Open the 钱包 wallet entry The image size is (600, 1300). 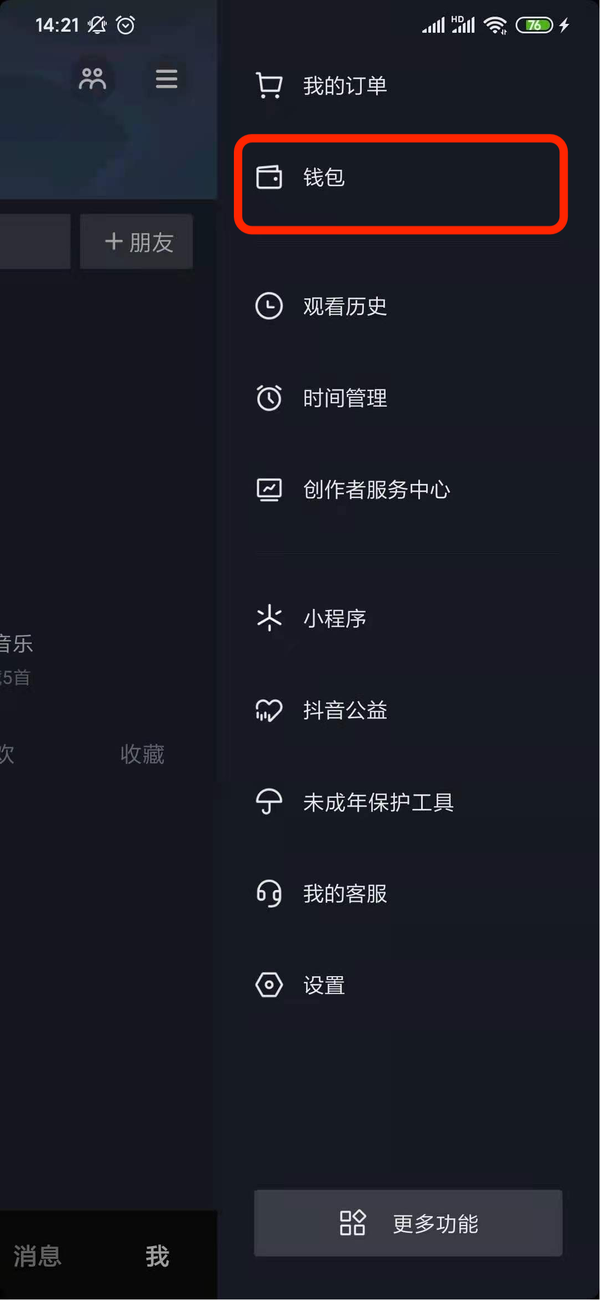[x=325, y=179]
